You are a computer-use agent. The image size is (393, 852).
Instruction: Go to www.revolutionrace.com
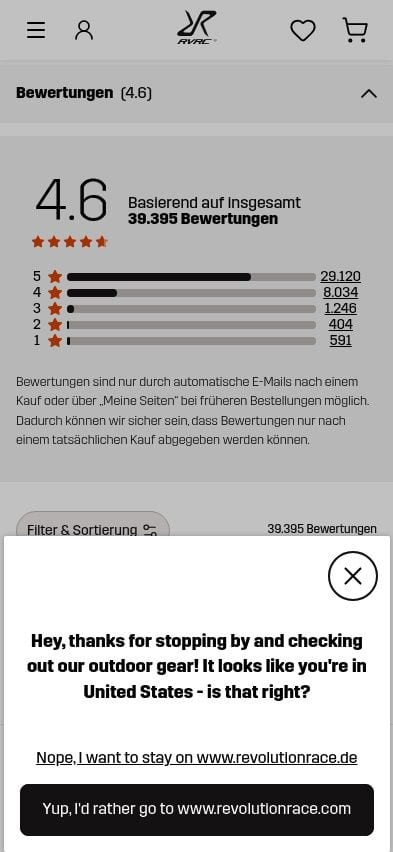[x=197, y=809]
